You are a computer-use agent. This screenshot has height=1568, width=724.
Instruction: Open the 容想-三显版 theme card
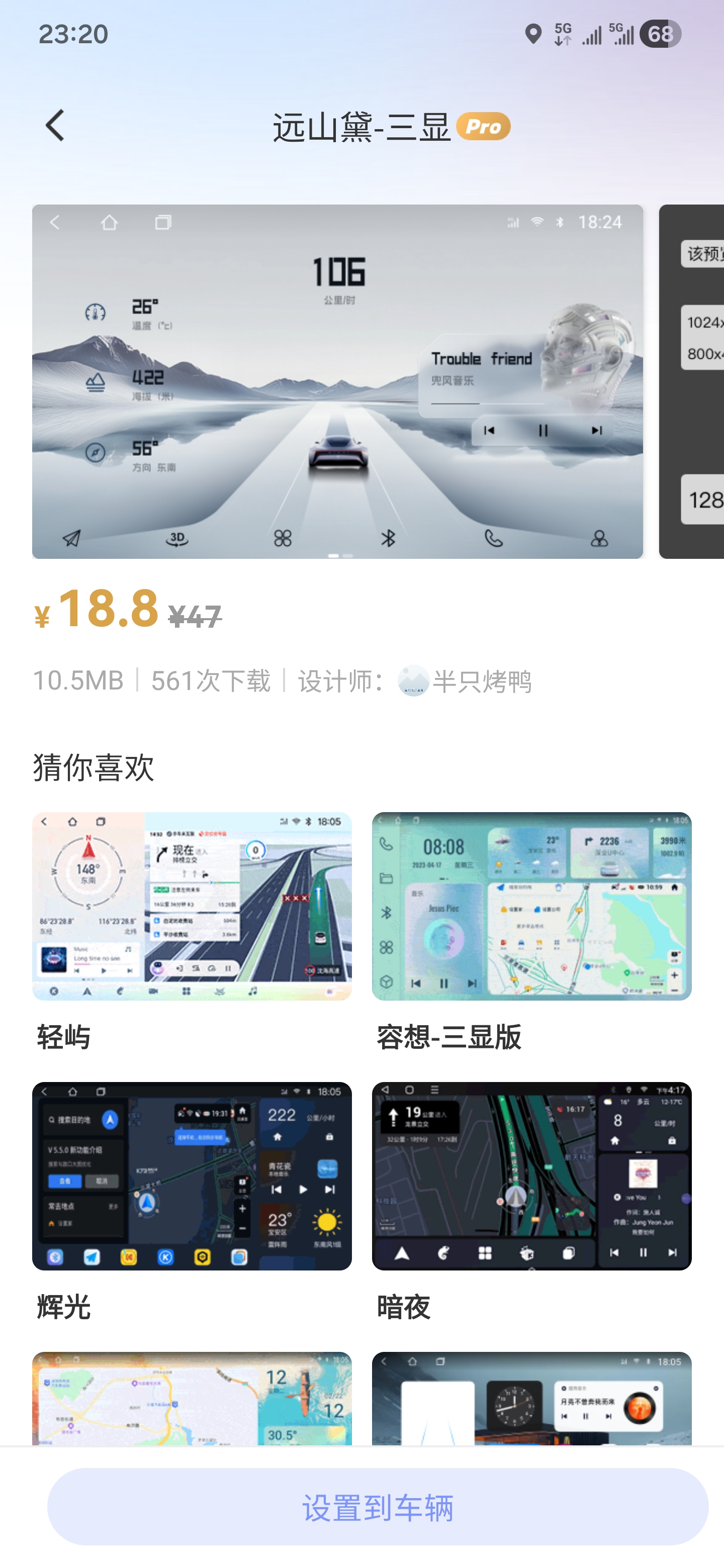pos(531,906)
